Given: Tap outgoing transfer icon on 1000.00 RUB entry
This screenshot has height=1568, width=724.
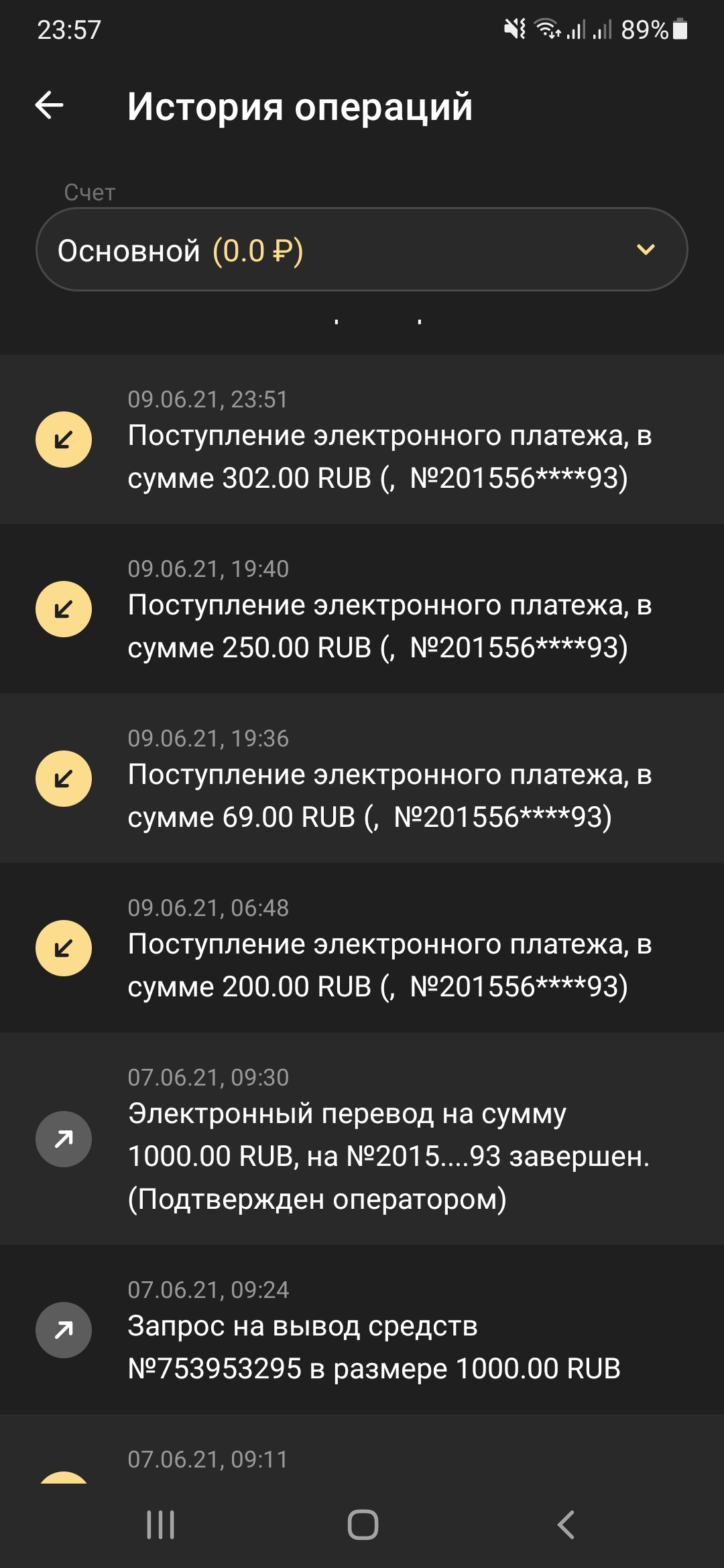Looking at the screenshot, I should pos(63,1138).
